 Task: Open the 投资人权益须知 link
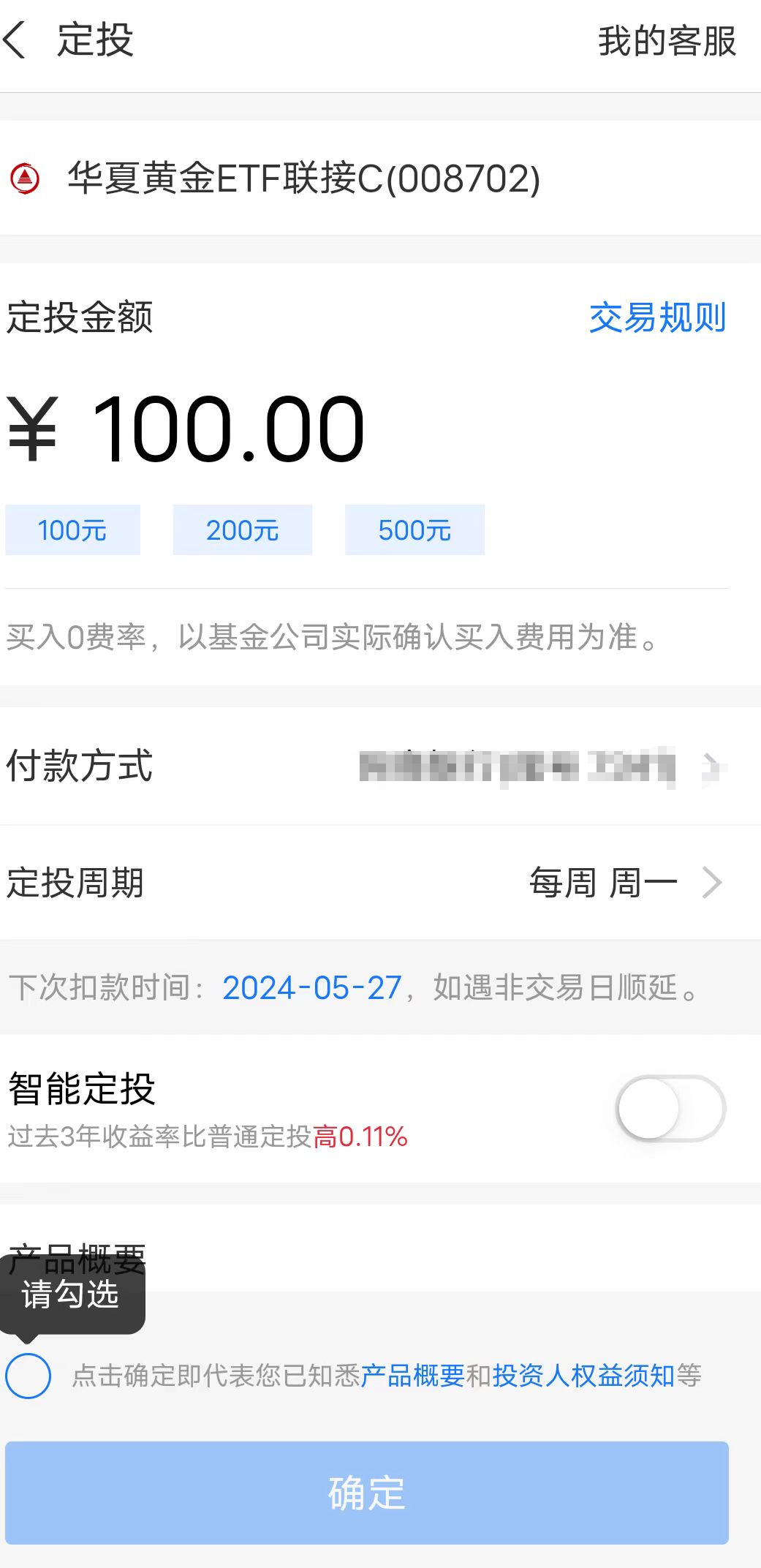click(x=583, y=1376)
